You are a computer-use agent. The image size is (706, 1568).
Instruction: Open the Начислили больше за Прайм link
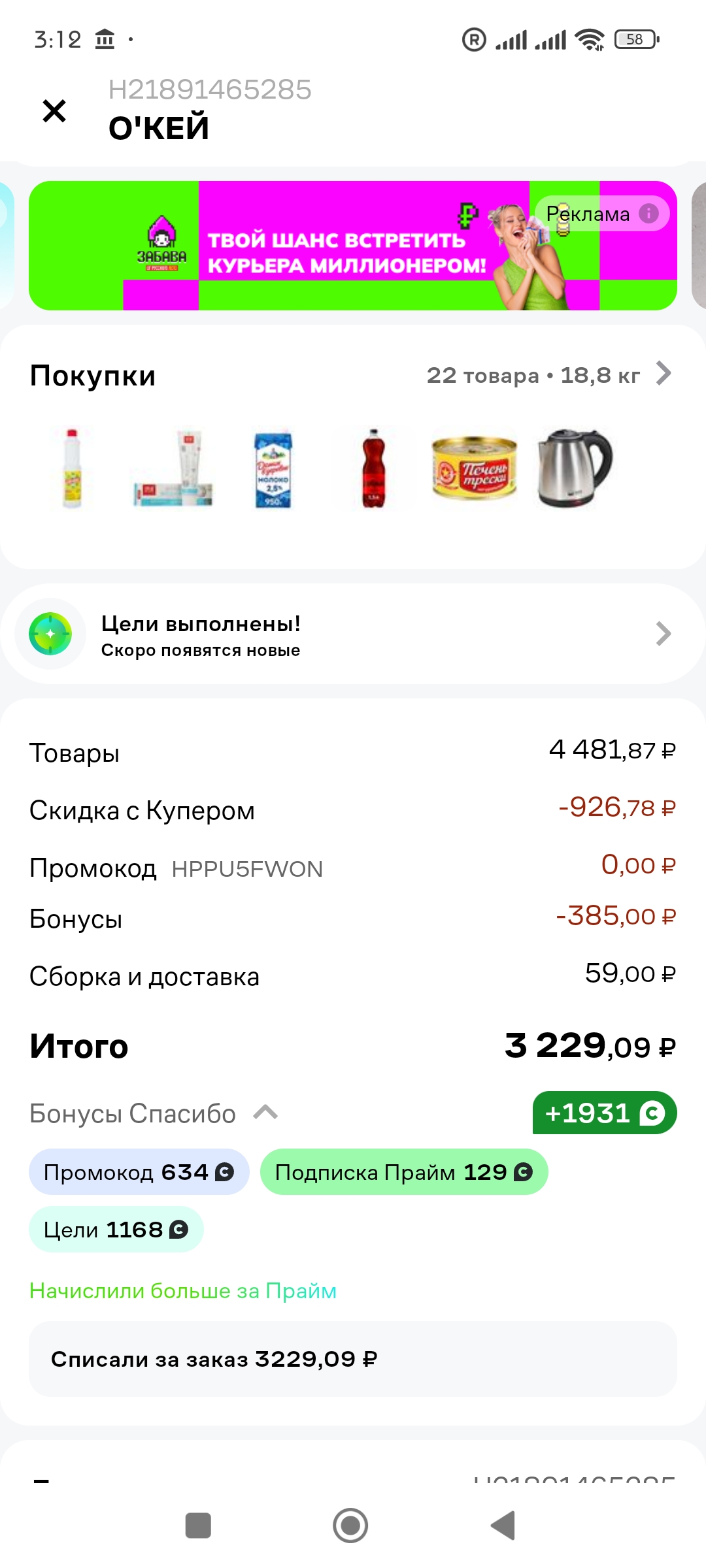183,1291
